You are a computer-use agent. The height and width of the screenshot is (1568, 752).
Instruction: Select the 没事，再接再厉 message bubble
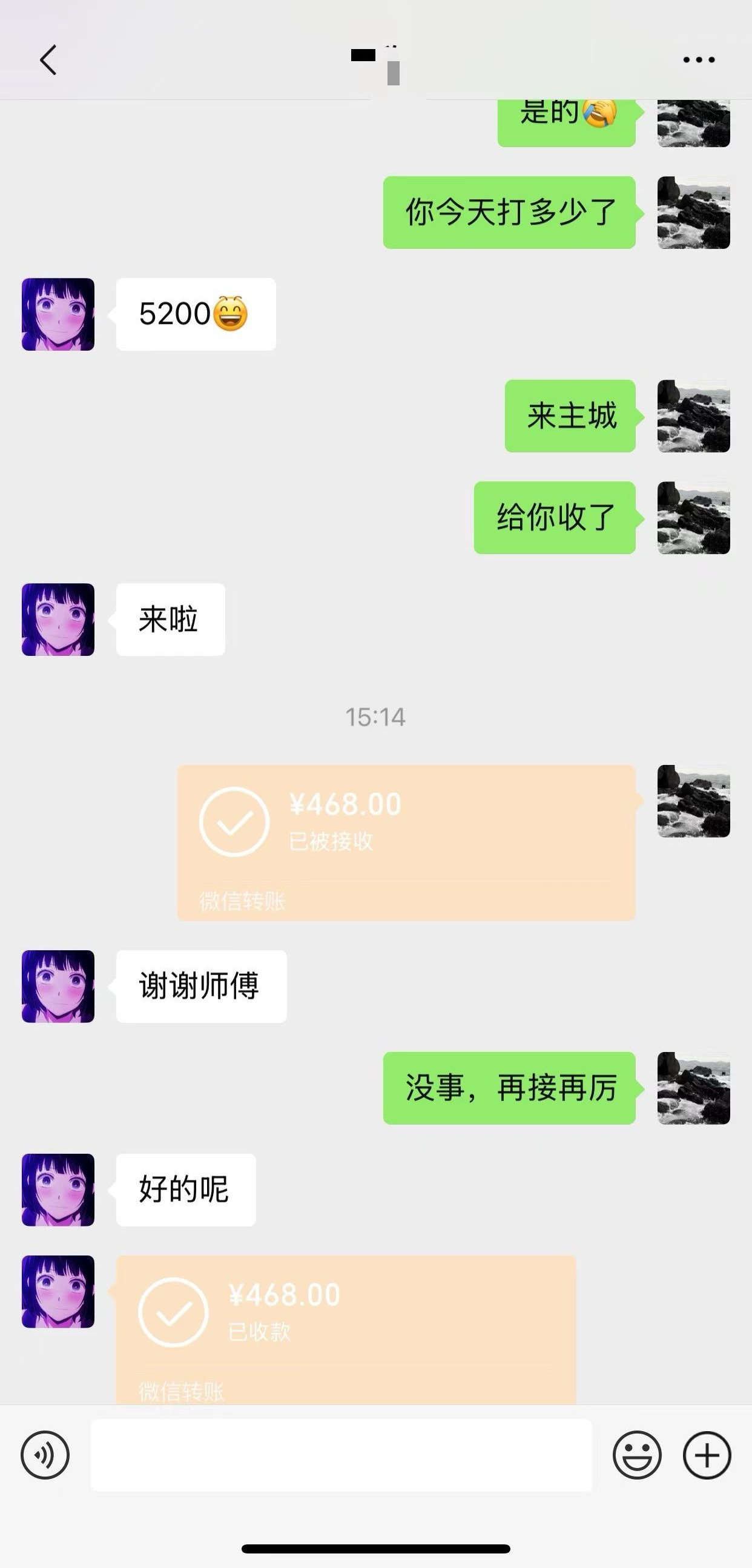[x=509, y=1088]
